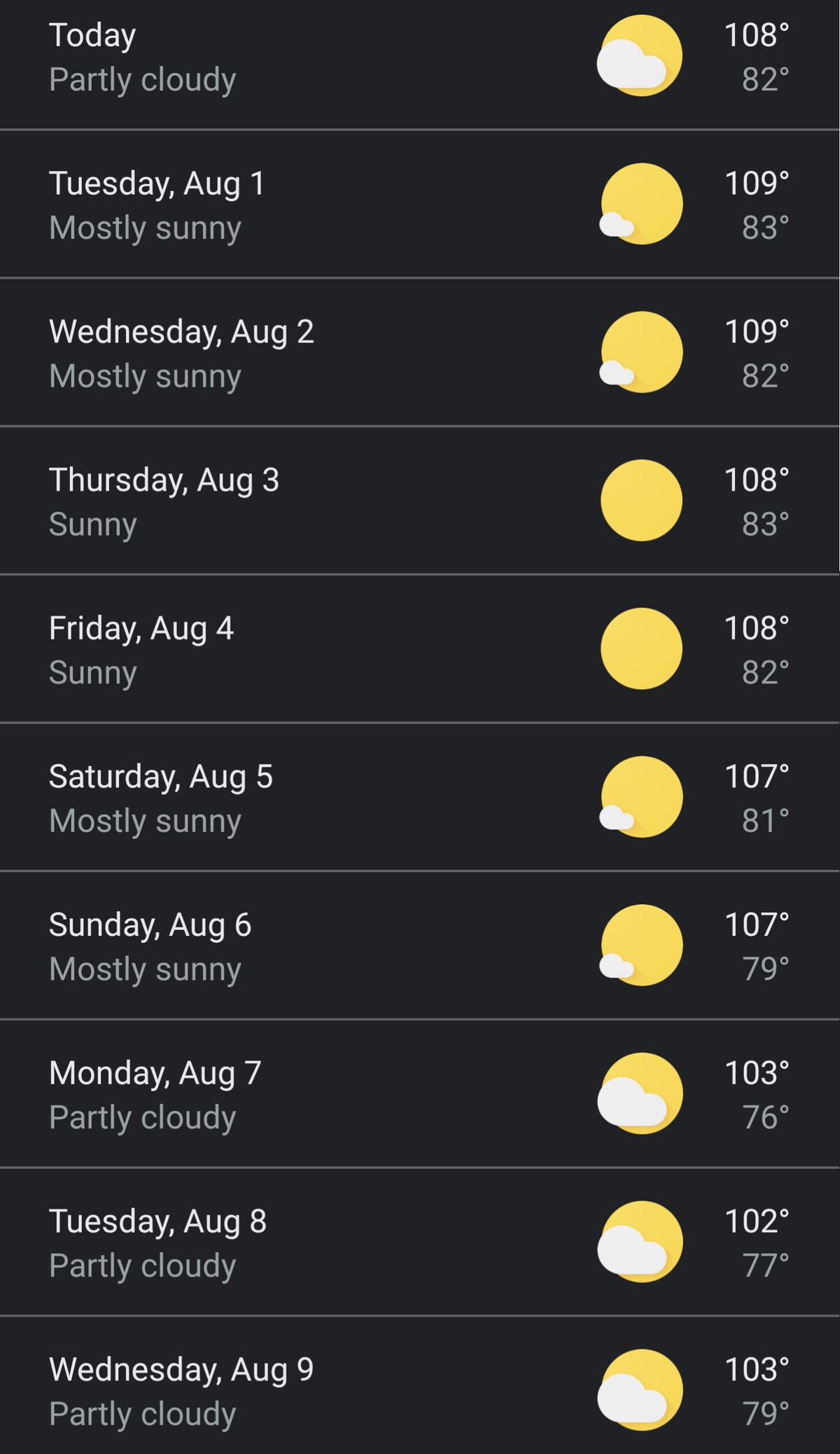The width and height of the screenshot is (840, 1454).
Task: Show Saturday, Aug 5 forecast details
Action: coord(420,798)
